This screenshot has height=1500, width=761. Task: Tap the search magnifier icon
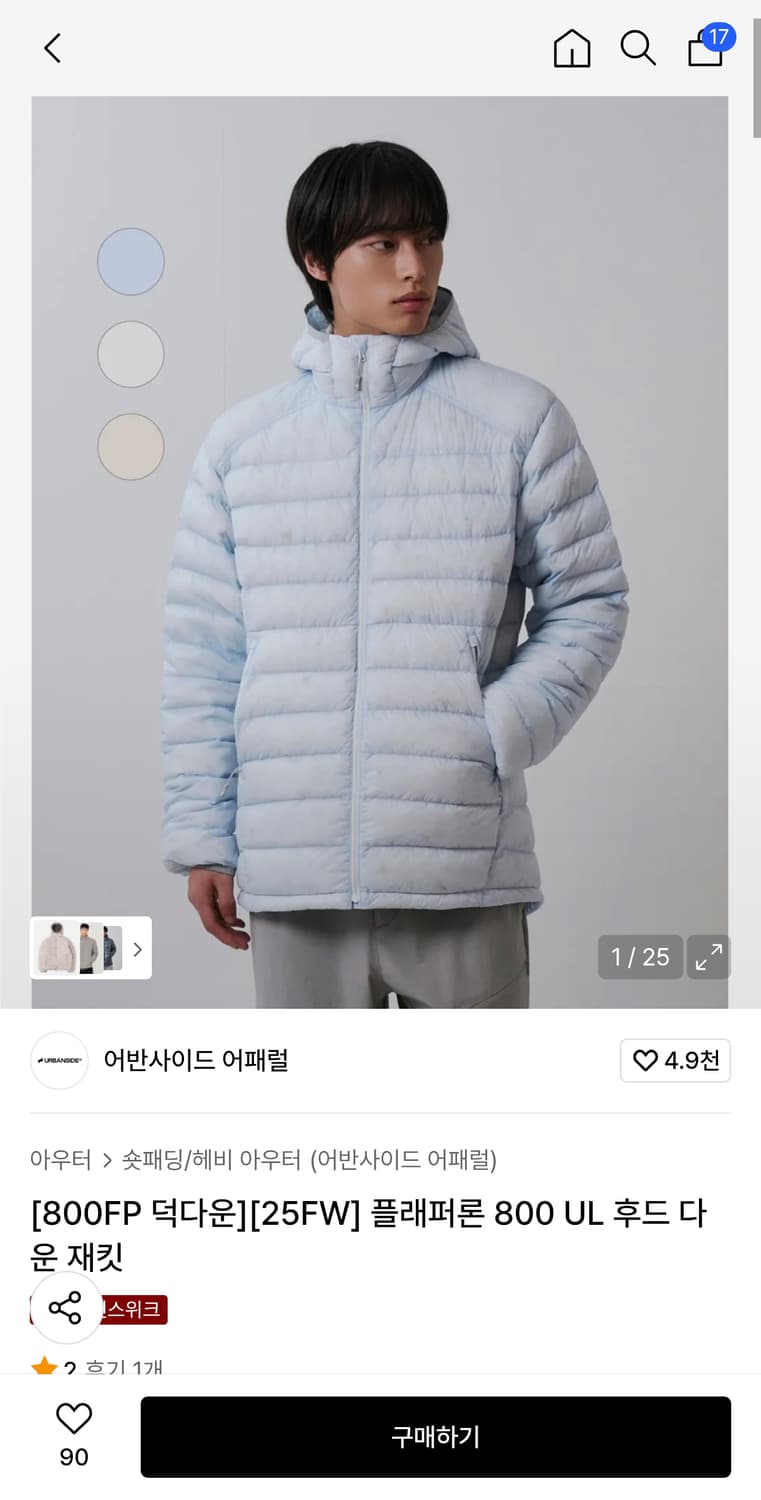point(638,47)
